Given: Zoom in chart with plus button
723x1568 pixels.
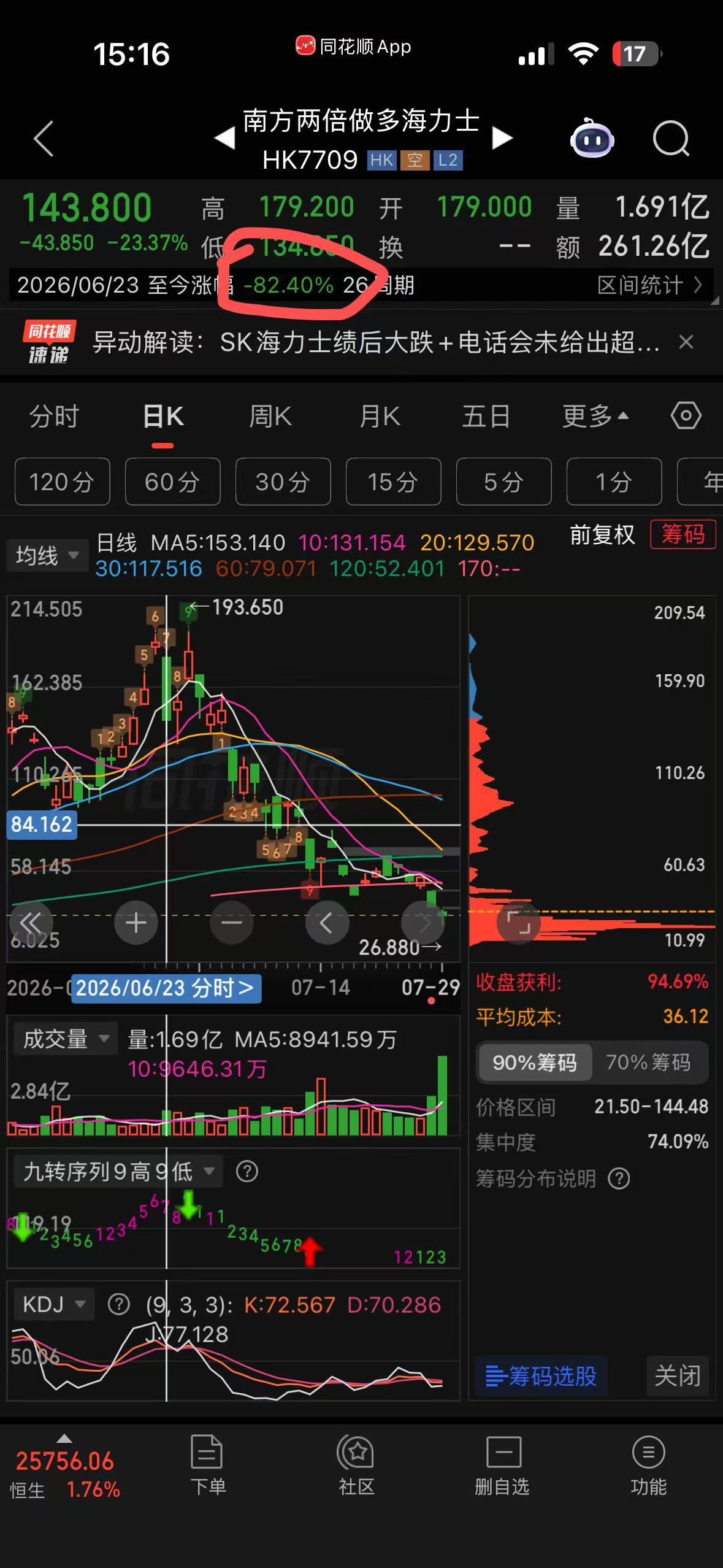Looking at the screenshot, I should [x=136, y=922].
